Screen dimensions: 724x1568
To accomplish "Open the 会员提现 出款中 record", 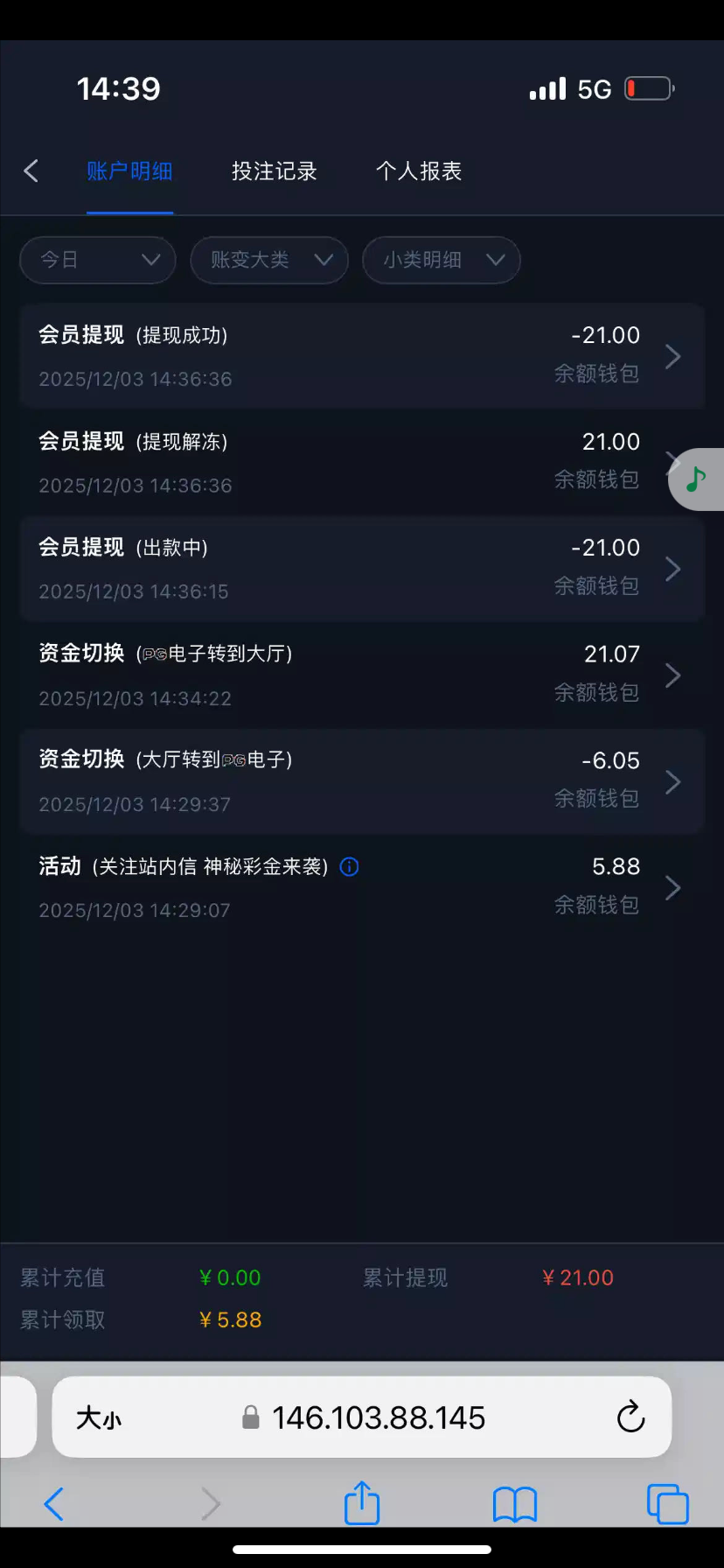I will tap(362, 569).
